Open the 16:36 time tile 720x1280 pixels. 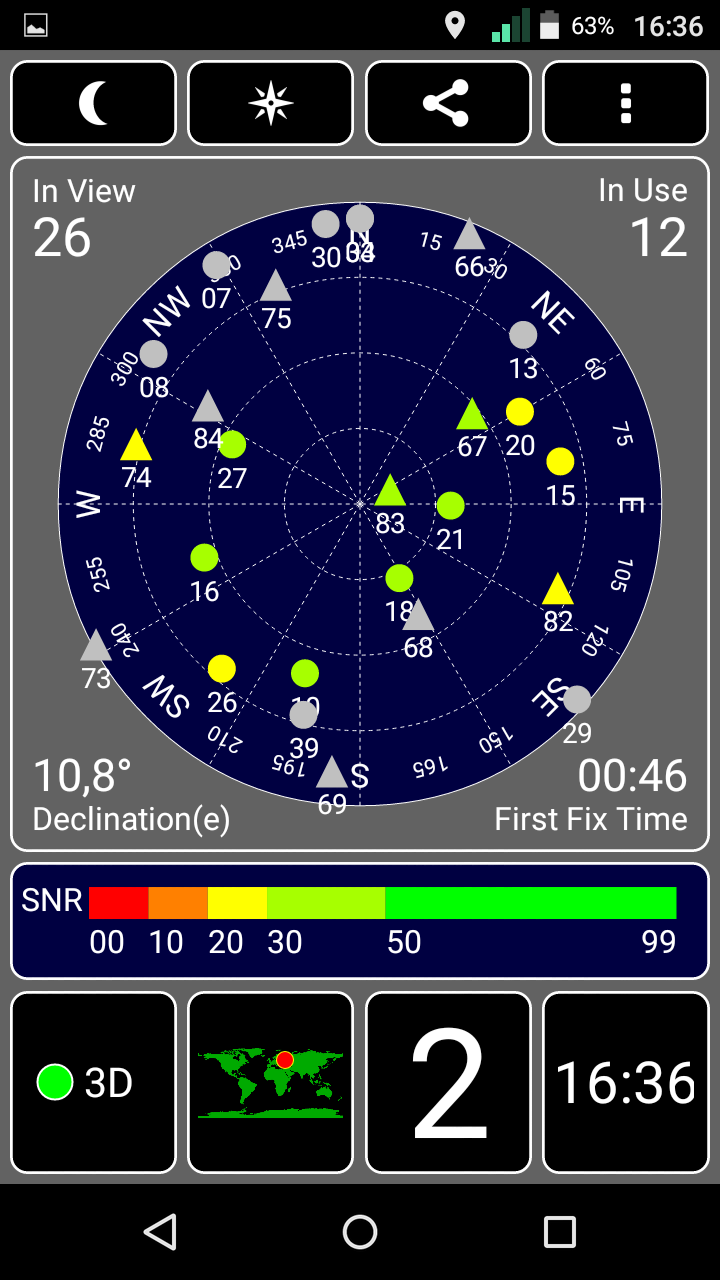click(626, 1082)
